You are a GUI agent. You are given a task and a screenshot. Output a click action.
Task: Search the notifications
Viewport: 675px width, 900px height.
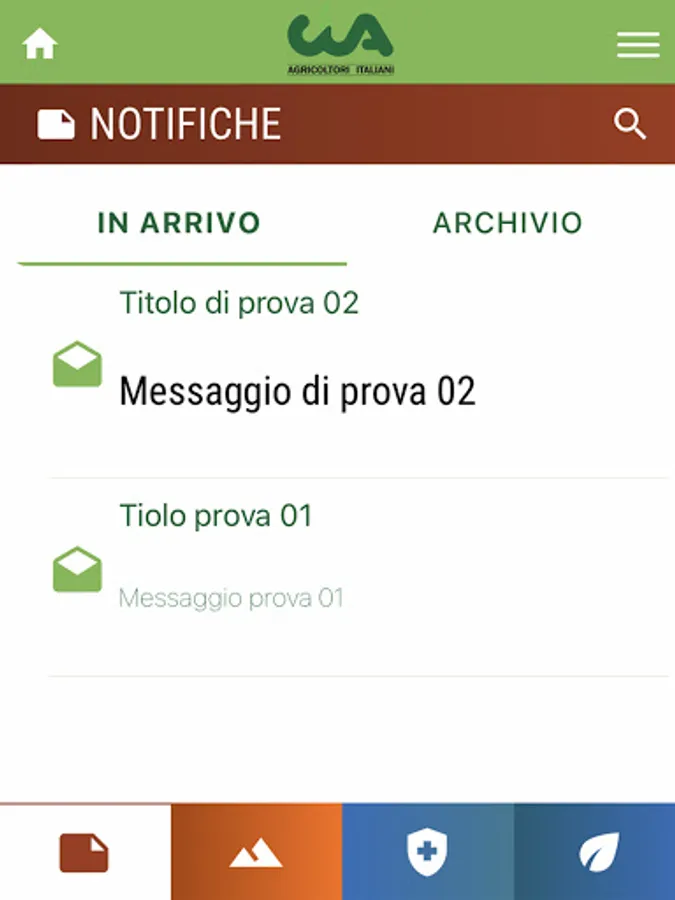click(630, 123)
